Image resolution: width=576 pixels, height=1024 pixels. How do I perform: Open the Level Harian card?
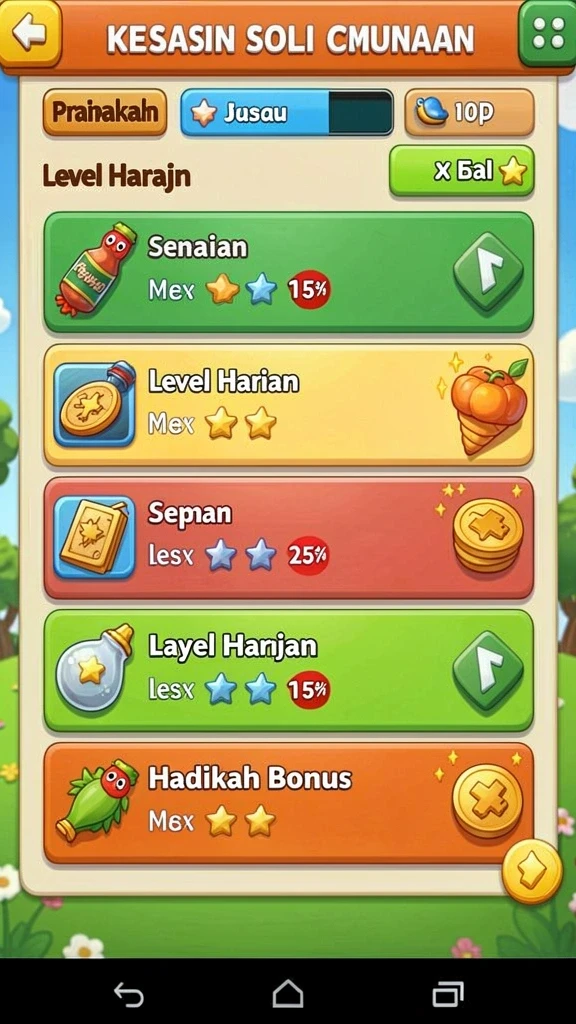pyautogui.click(x=289, y=406)
